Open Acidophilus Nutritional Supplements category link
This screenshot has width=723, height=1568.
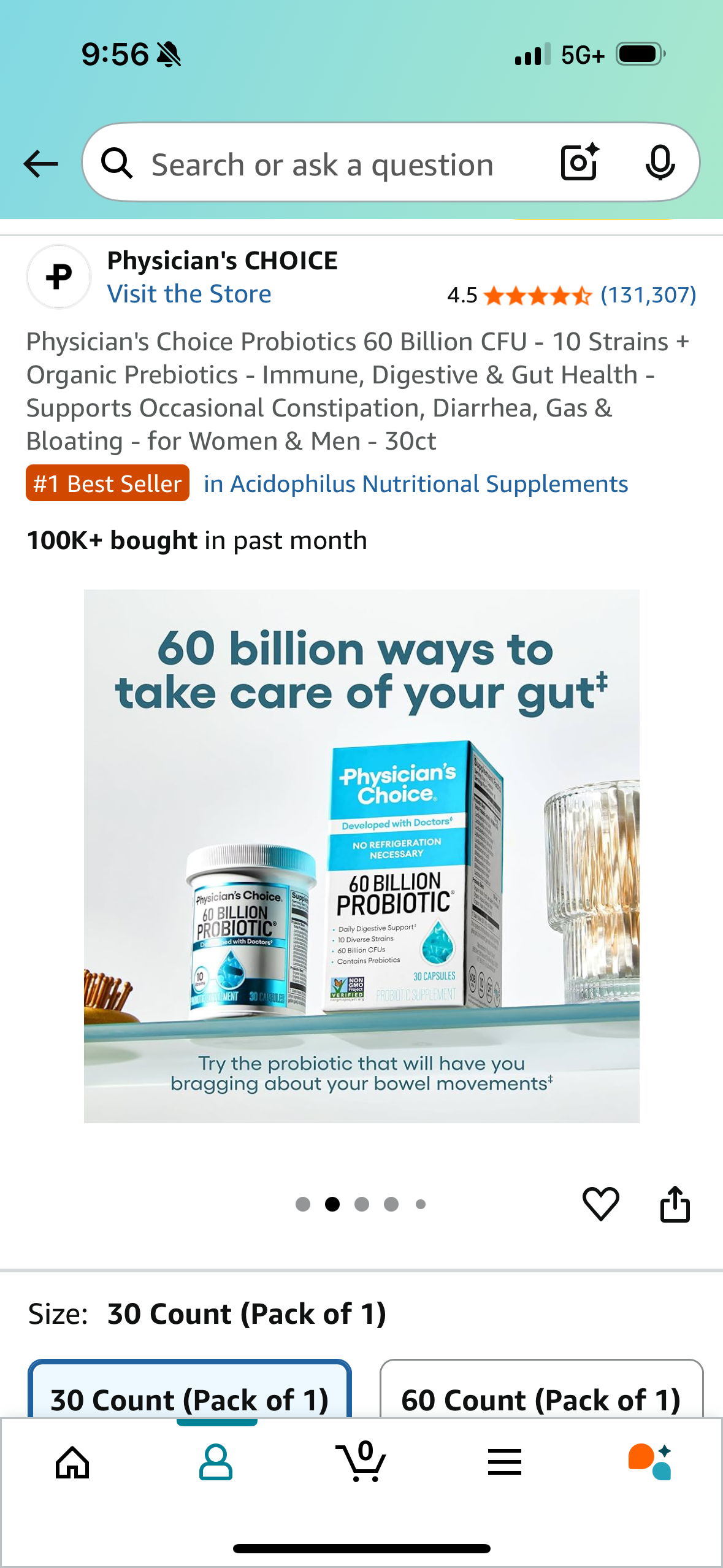click(x=416, y=484)
